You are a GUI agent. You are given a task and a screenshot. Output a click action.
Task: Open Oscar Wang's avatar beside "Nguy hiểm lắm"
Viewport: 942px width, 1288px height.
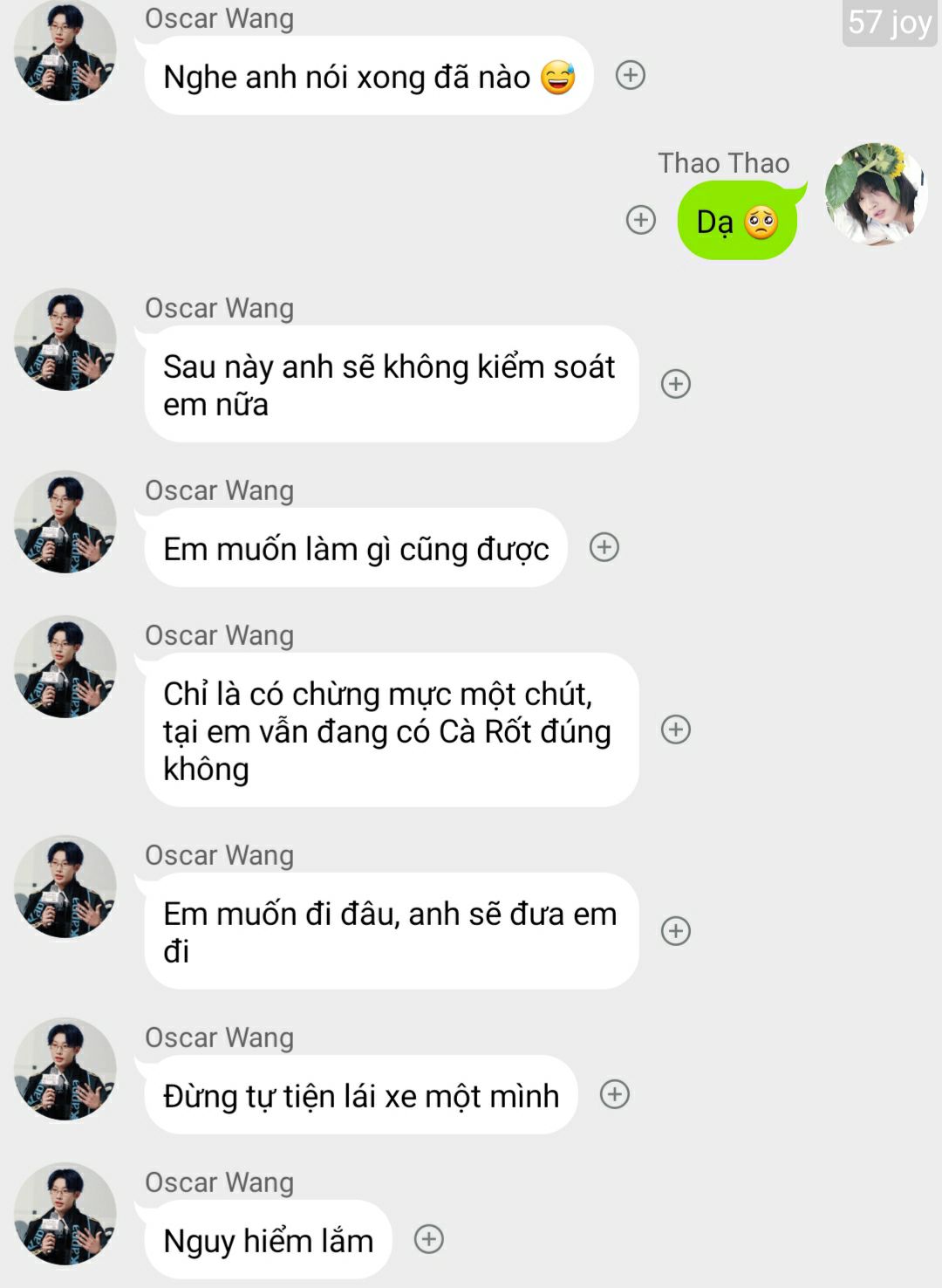[65, 1214]
